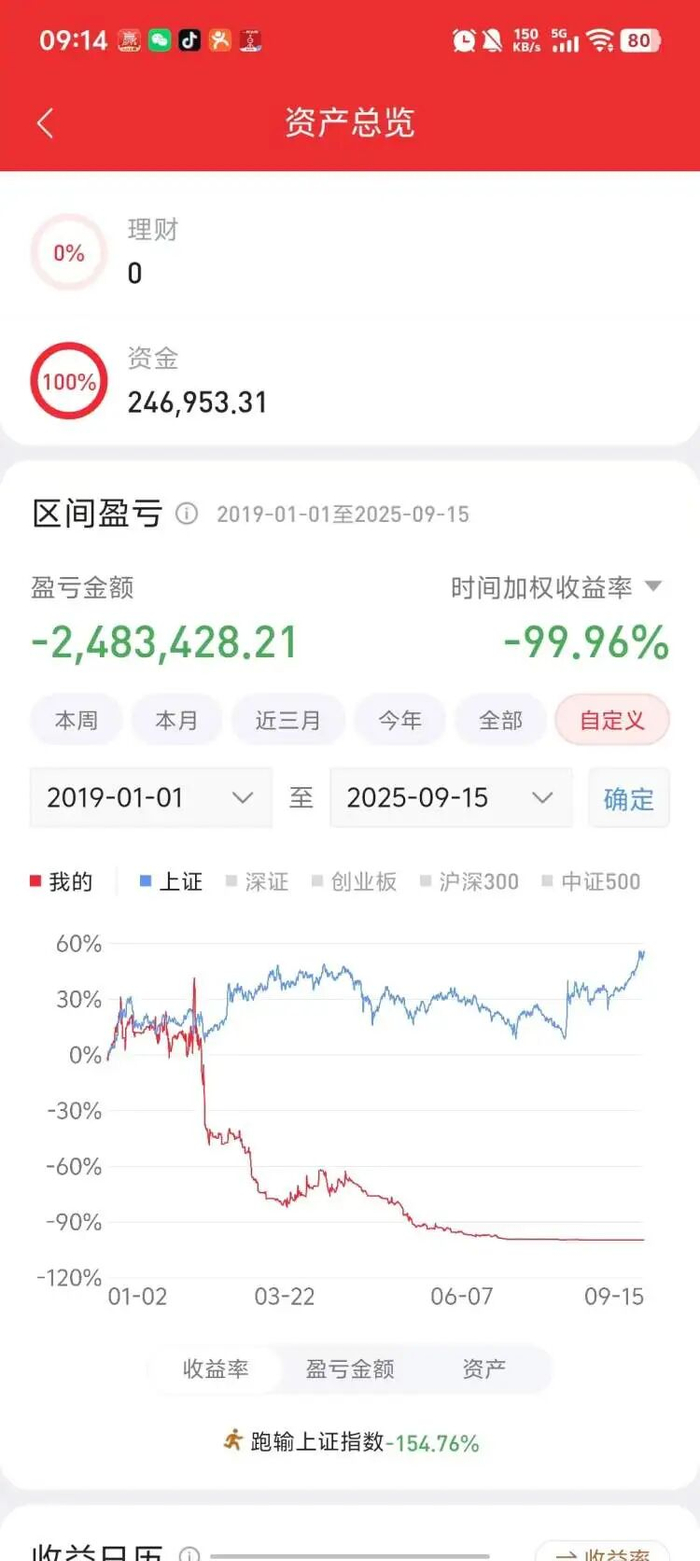Select the 本月 period chip
700x1561 pixels.
point(177,720)
